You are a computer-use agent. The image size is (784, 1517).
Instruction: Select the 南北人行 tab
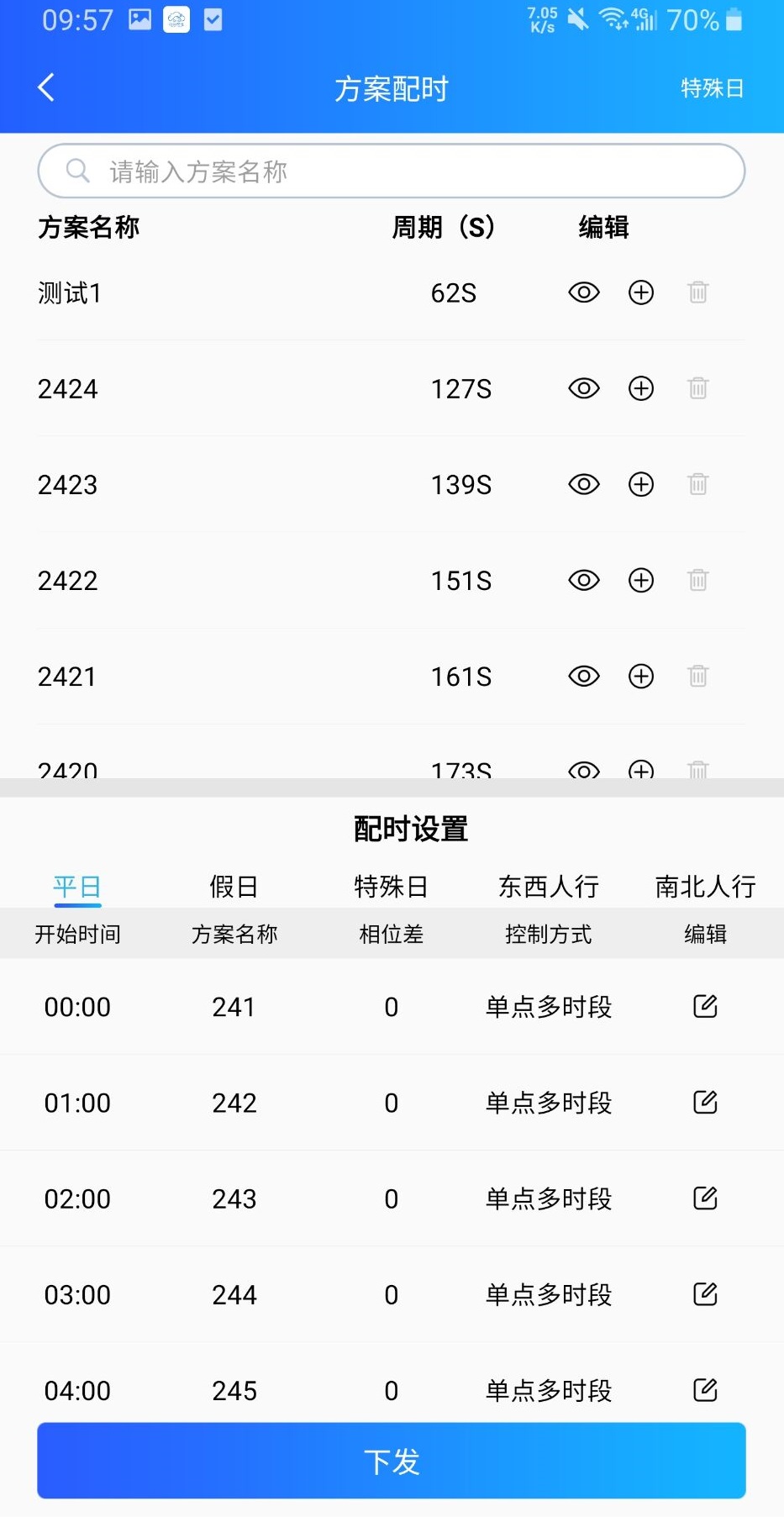pyautogui.click(x=705, y=886)
